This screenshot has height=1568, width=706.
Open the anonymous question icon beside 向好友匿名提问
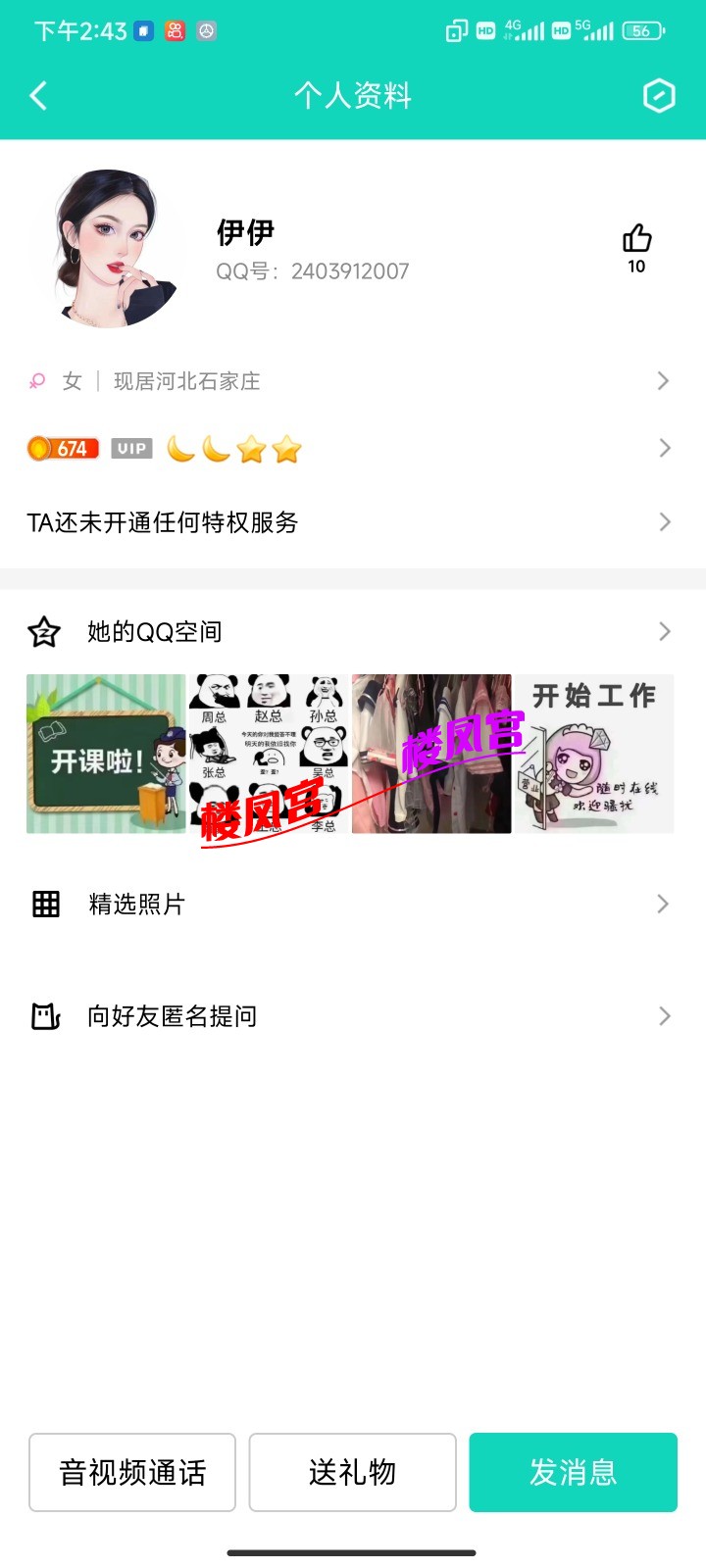click(44, 1015)
